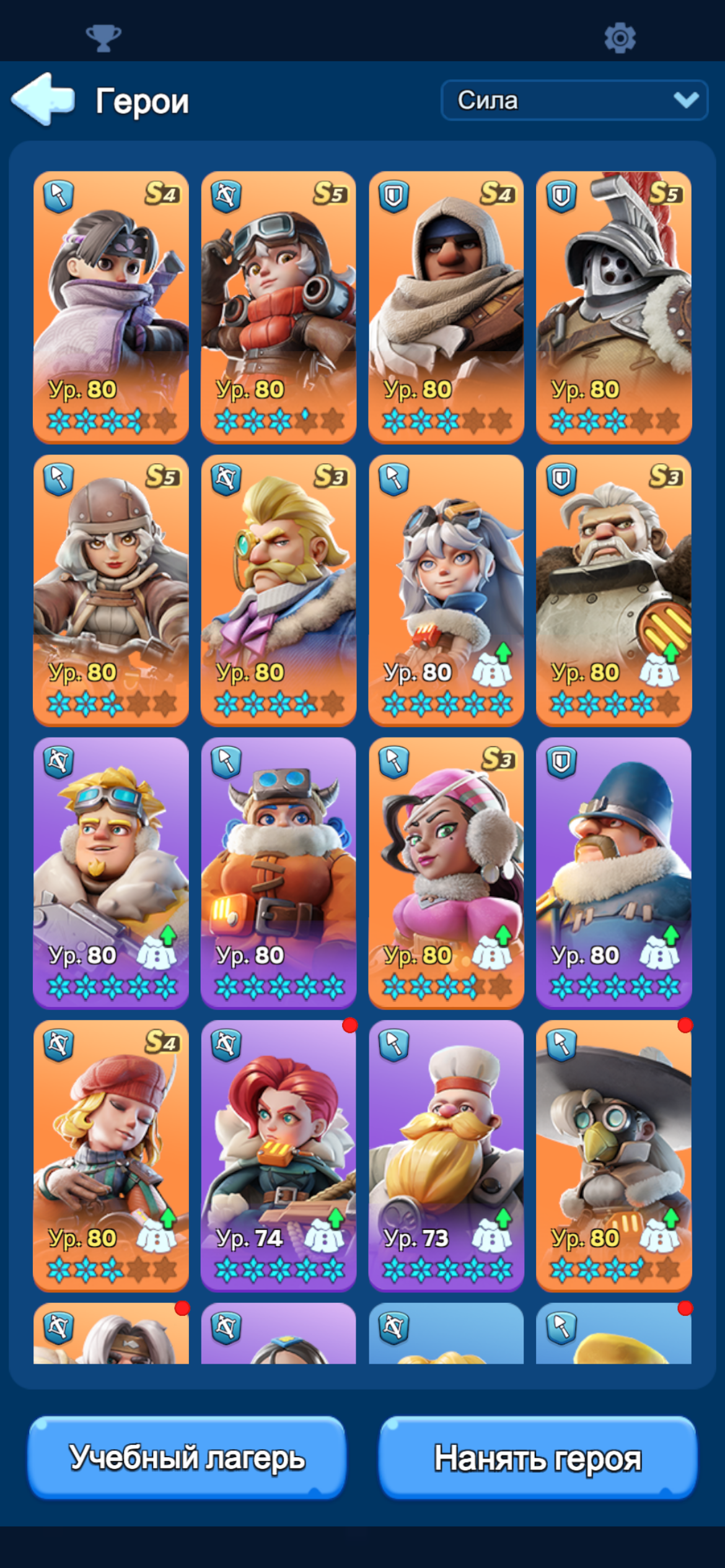Tap the Нанять героя button
725x1568 pixels.
pos(538,1457)
